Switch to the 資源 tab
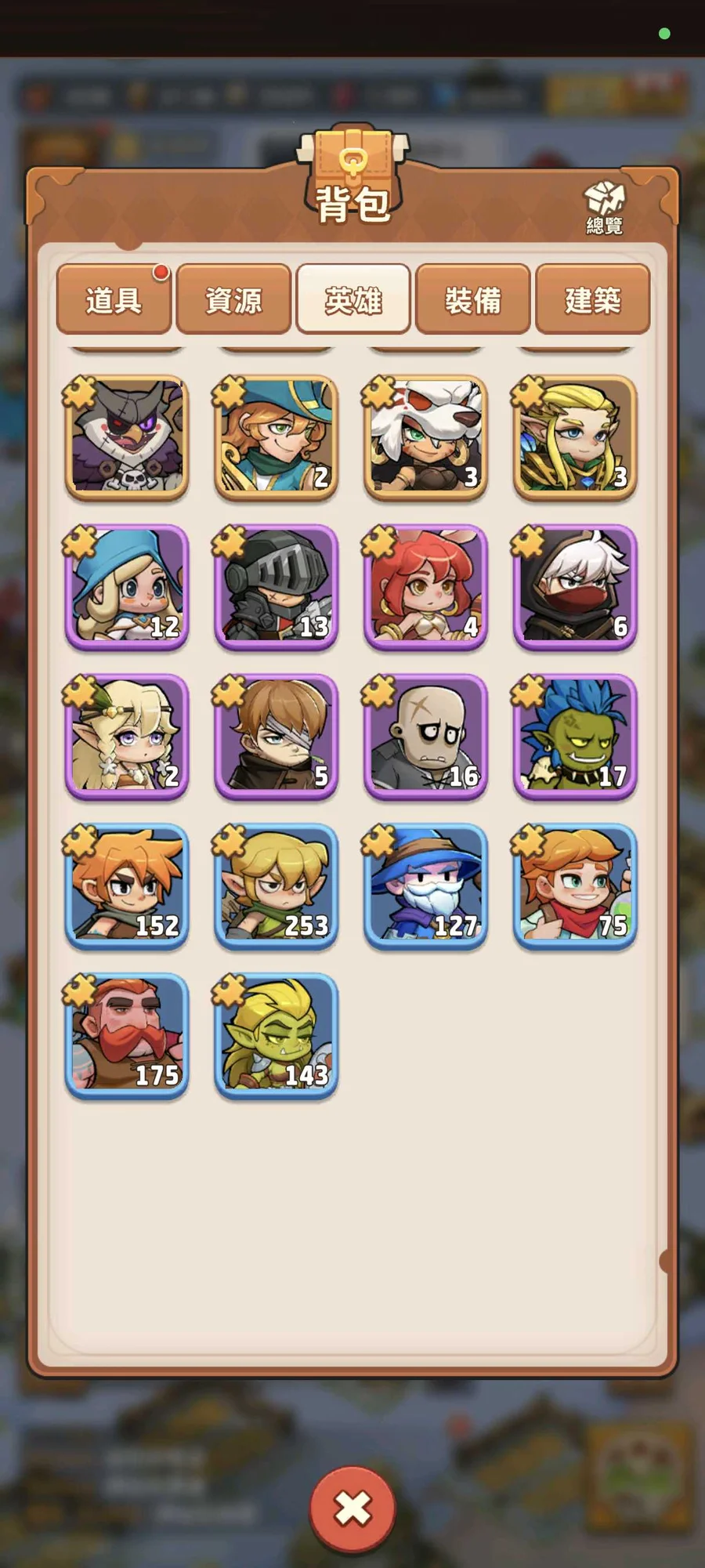705x1568 pixels. (233, 300)
